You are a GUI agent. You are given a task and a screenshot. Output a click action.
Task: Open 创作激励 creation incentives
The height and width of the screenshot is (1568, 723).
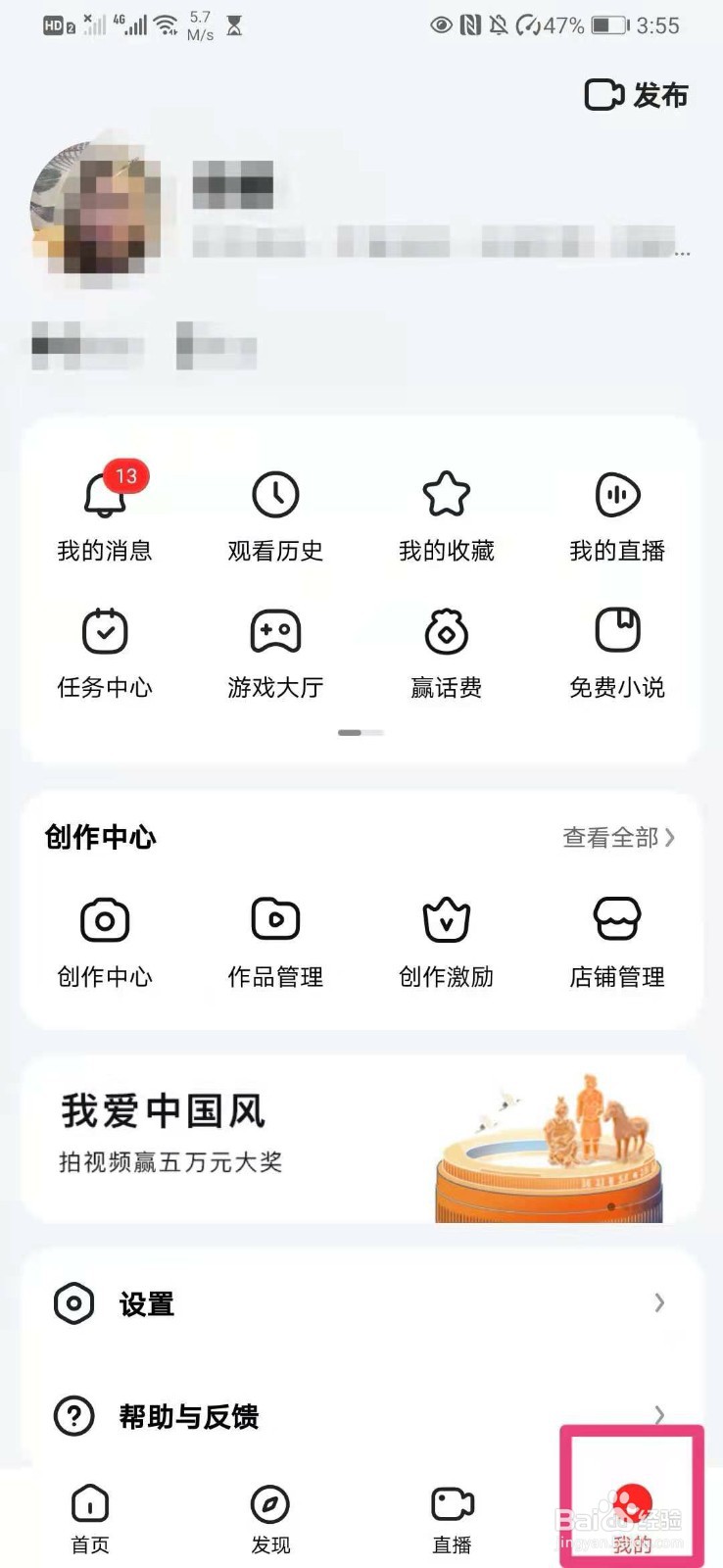pos(447,939)
